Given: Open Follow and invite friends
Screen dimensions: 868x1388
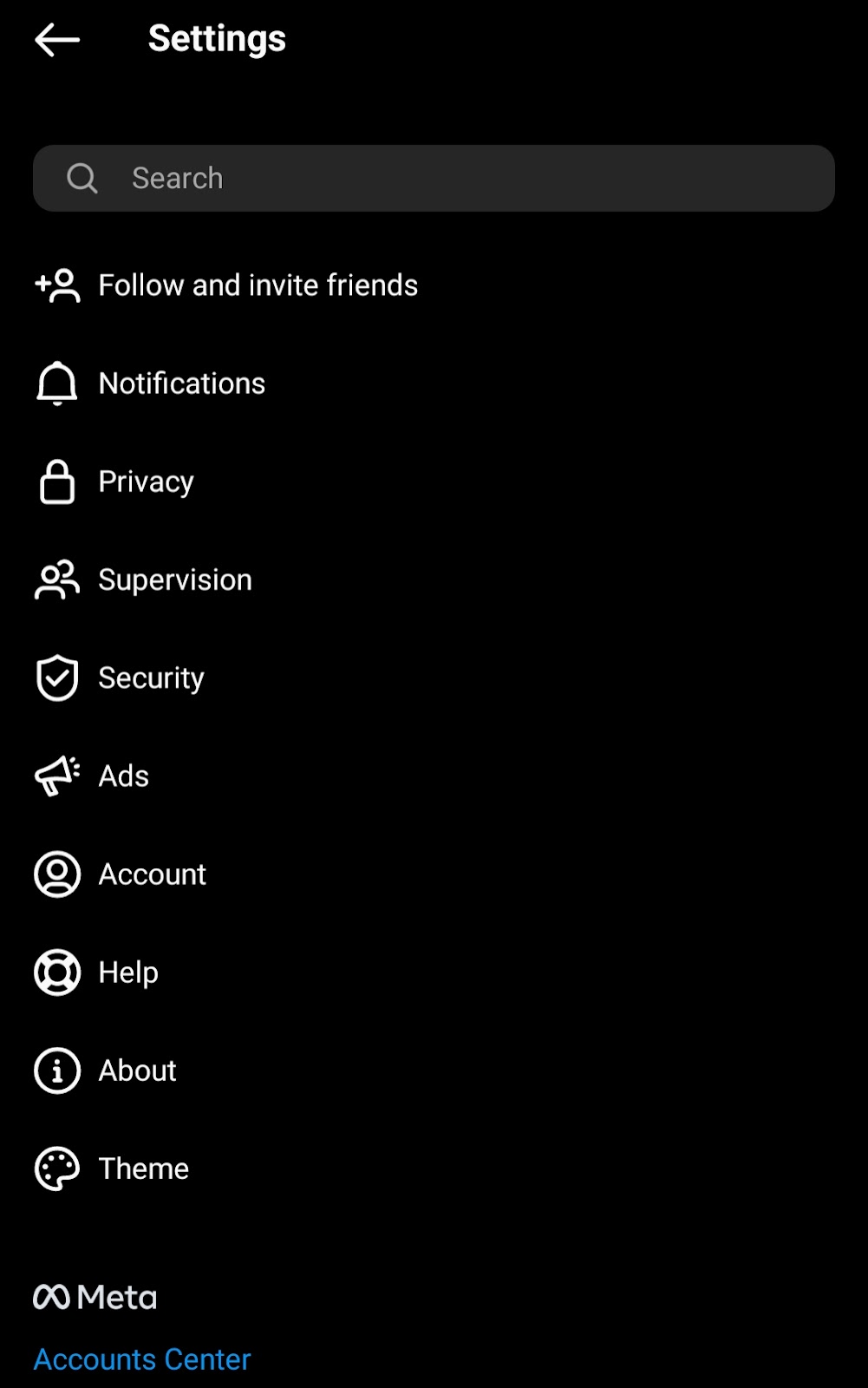Looking at the screenshot, I should 258,285.
